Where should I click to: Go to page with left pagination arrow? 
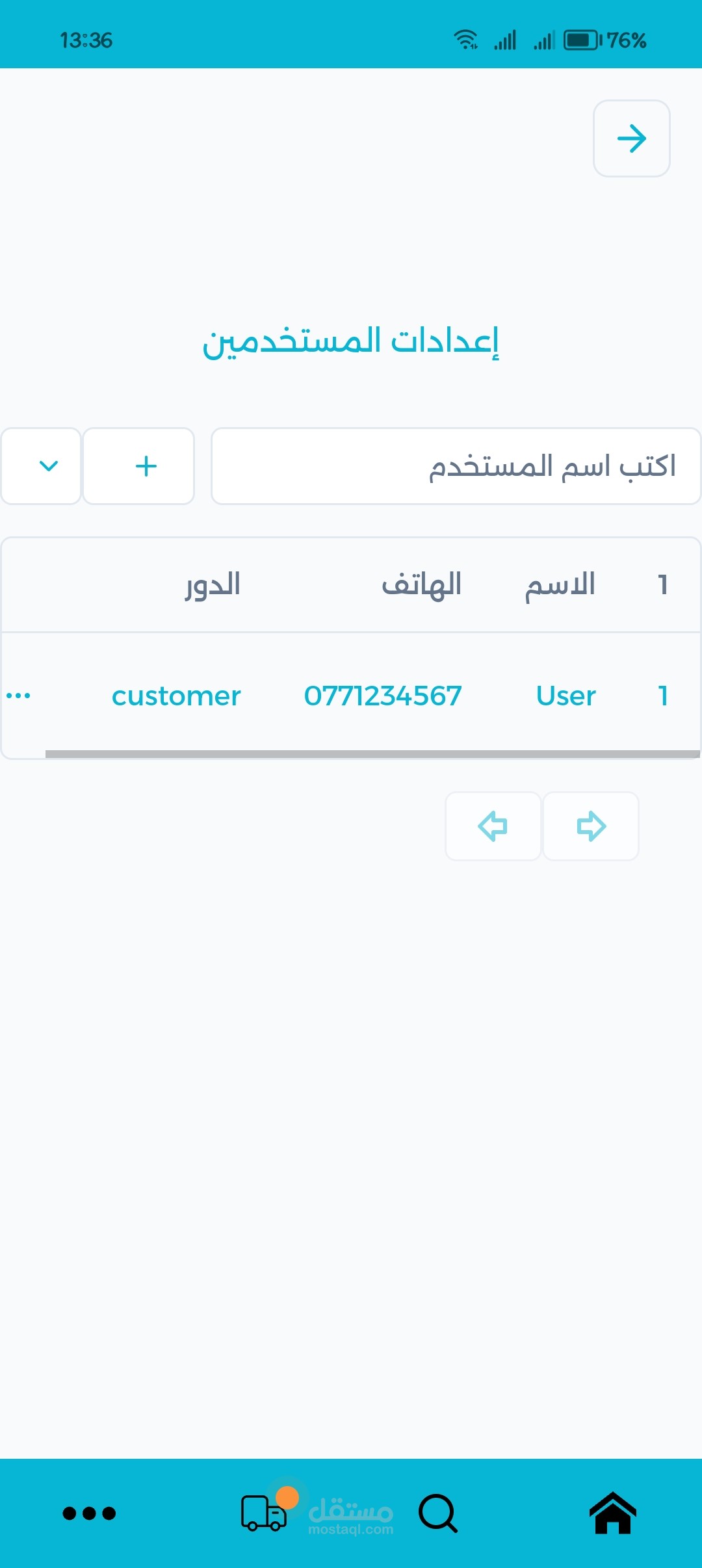tap(493, 826)
